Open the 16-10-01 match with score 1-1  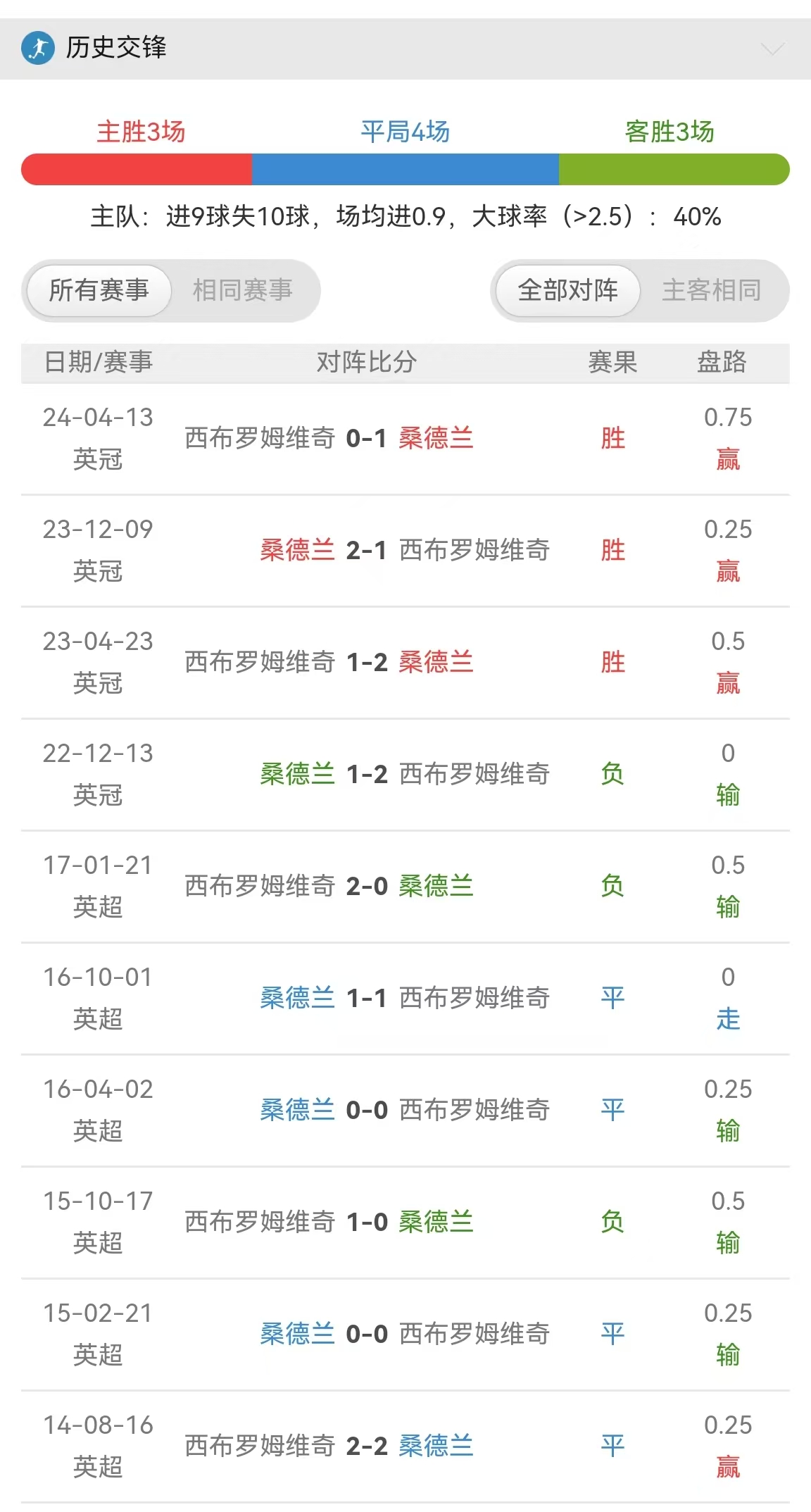(405, 999)
